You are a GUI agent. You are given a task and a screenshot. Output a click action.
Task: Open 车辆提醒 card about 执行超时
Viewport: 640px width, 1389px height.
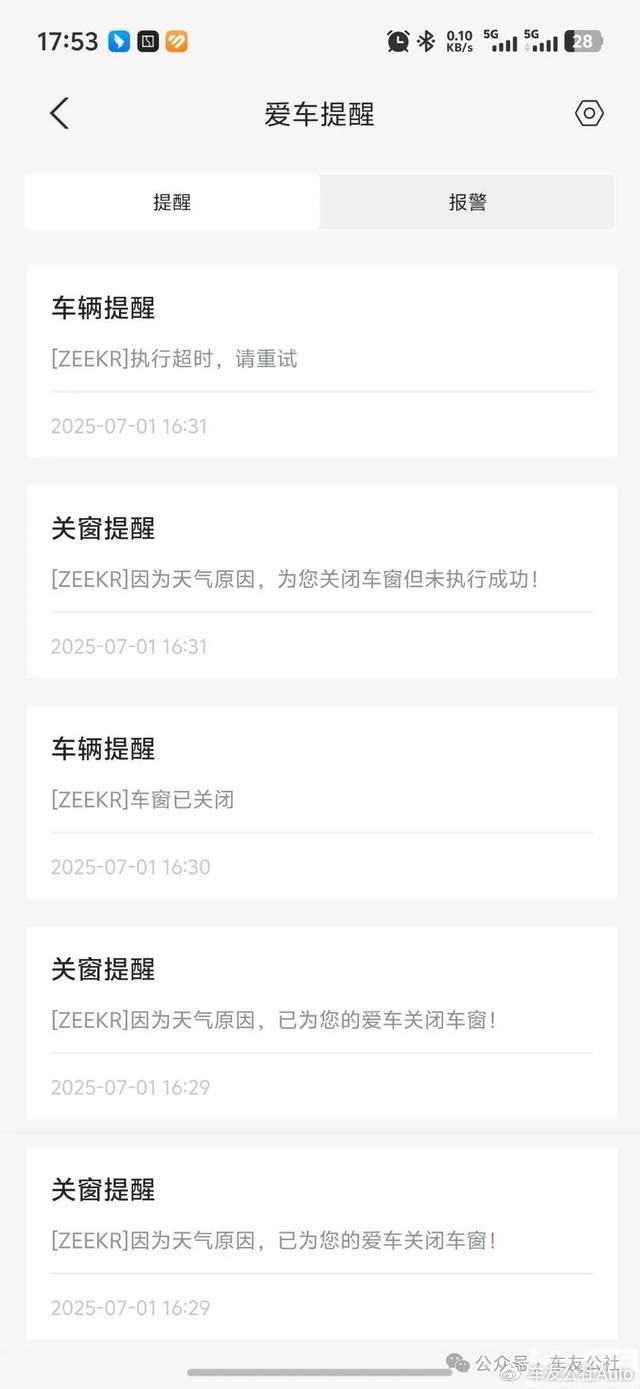(321, 361)
